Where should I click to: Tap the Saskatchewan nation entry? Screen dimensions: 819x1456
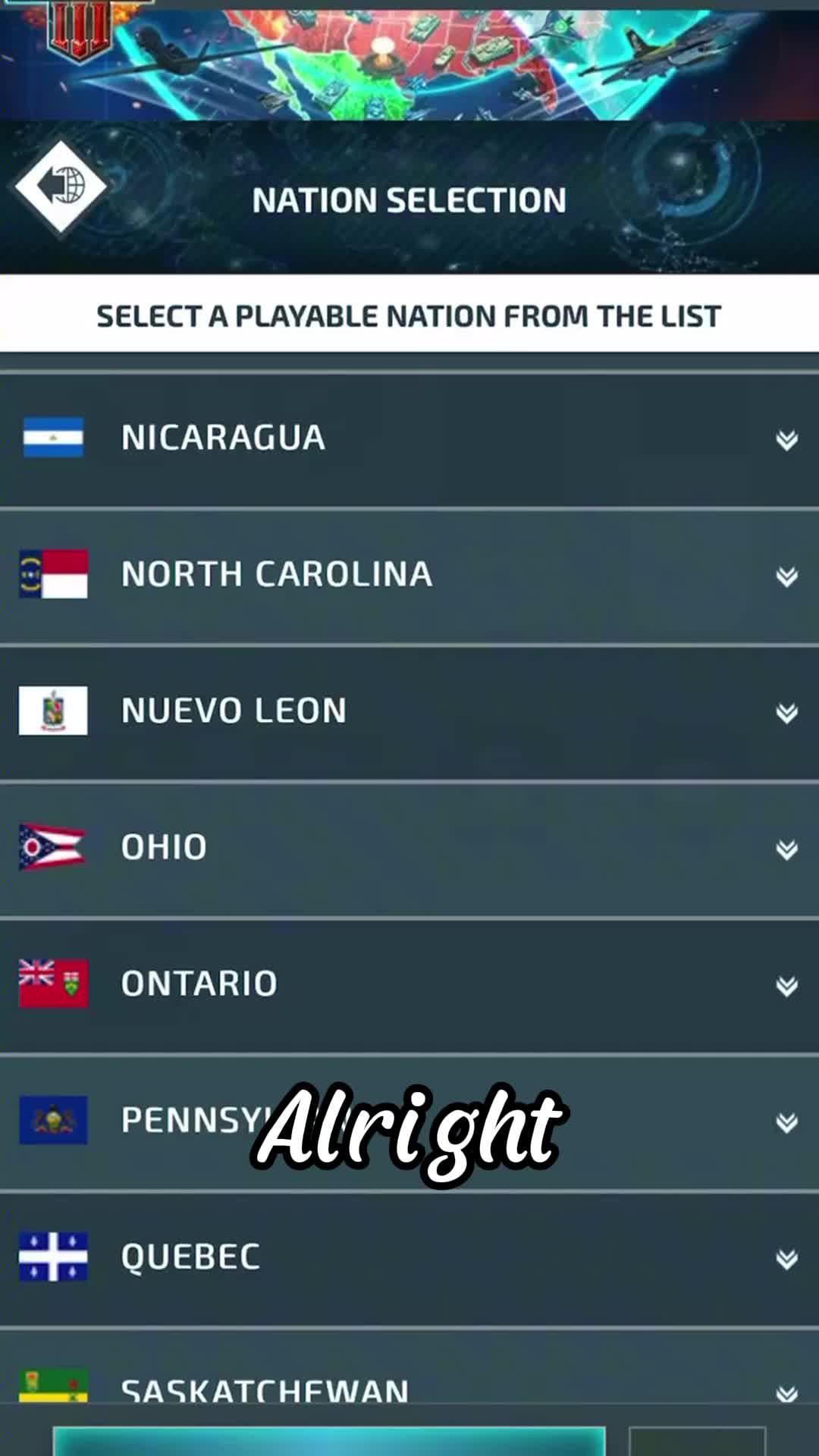265,1386
